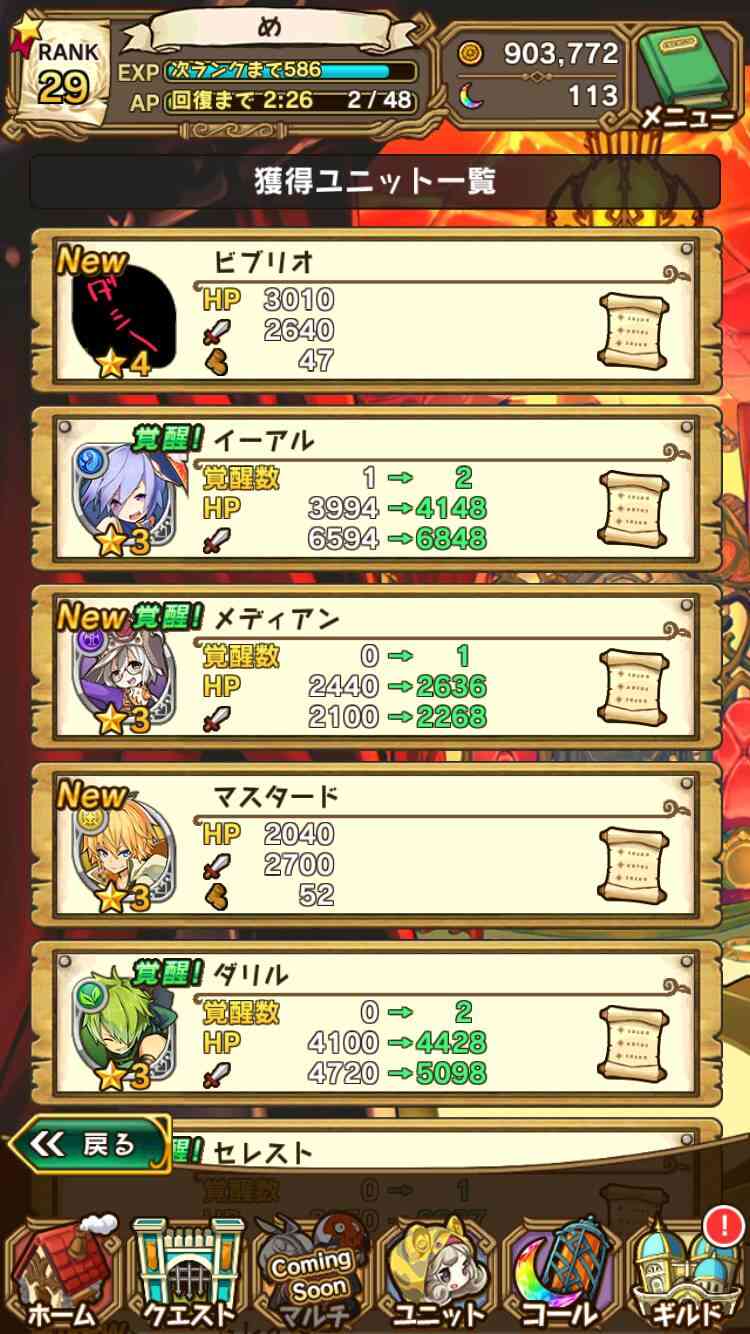The width and height of the screenshot is (750, 1334).
Task: Open the ギルド guild tab
Action: pos(686,1272)
